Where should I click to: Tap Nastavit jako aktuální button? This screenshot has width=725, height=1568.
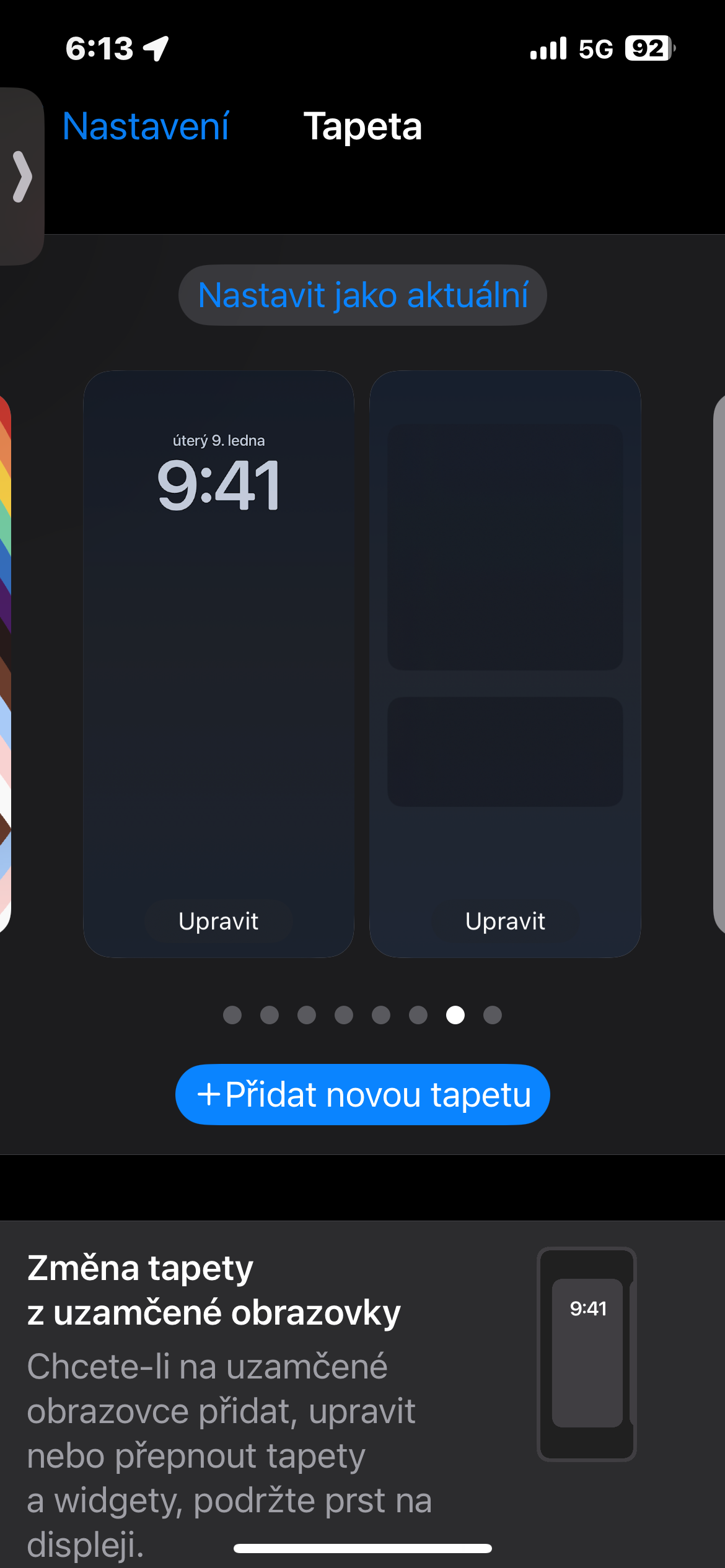362,295
